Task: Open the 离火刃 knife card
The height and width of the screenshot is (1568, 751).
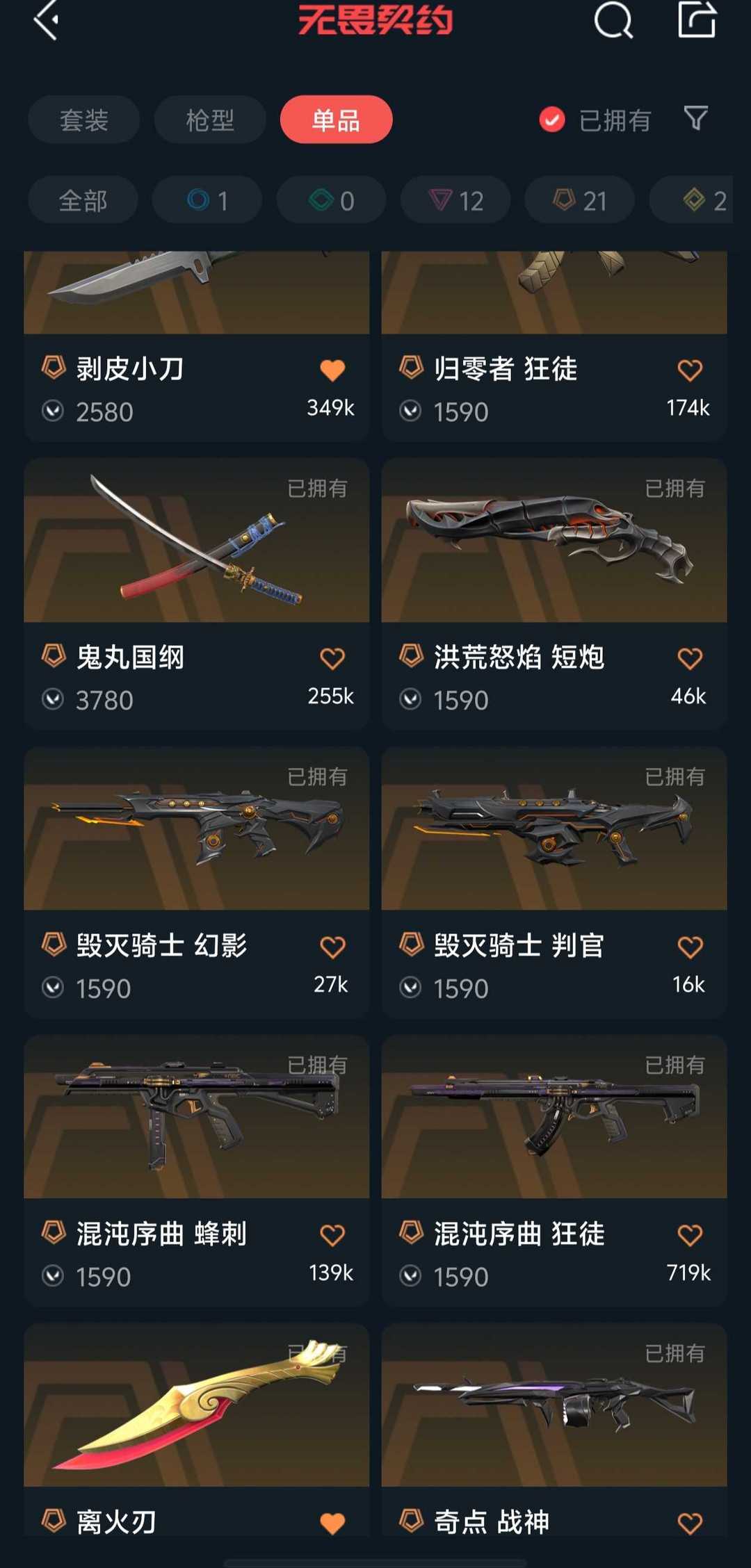Action: tap(197, 1429)
